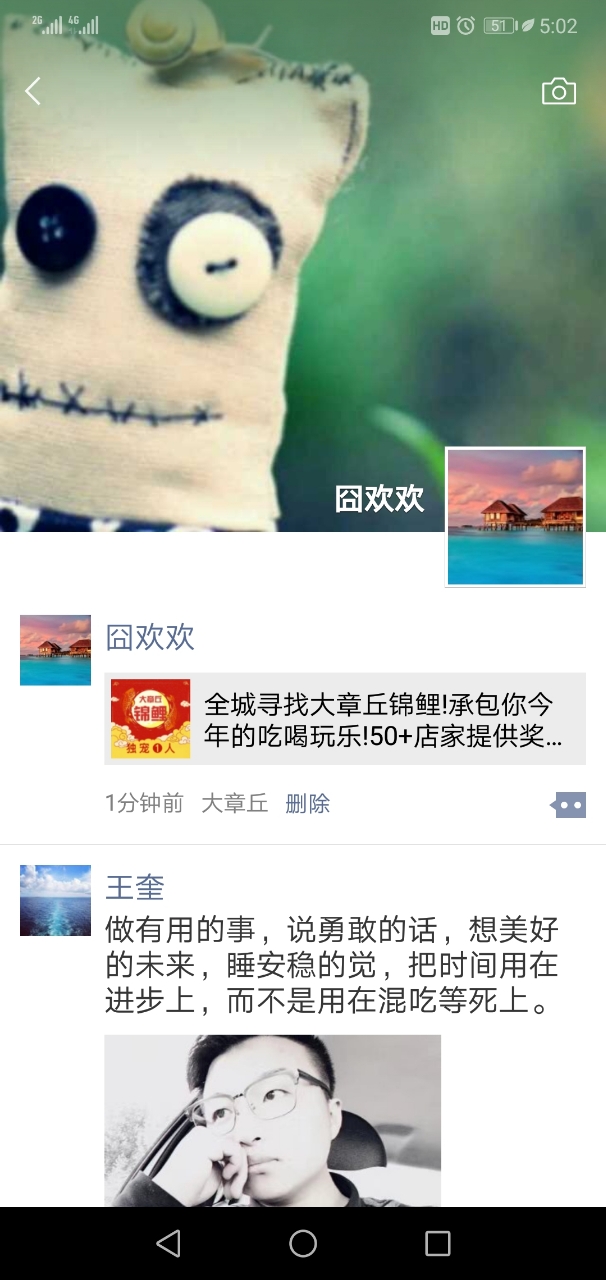The image size is (606, 1280).
Task: Open the camera to post a moment
Action: point(558,92)
